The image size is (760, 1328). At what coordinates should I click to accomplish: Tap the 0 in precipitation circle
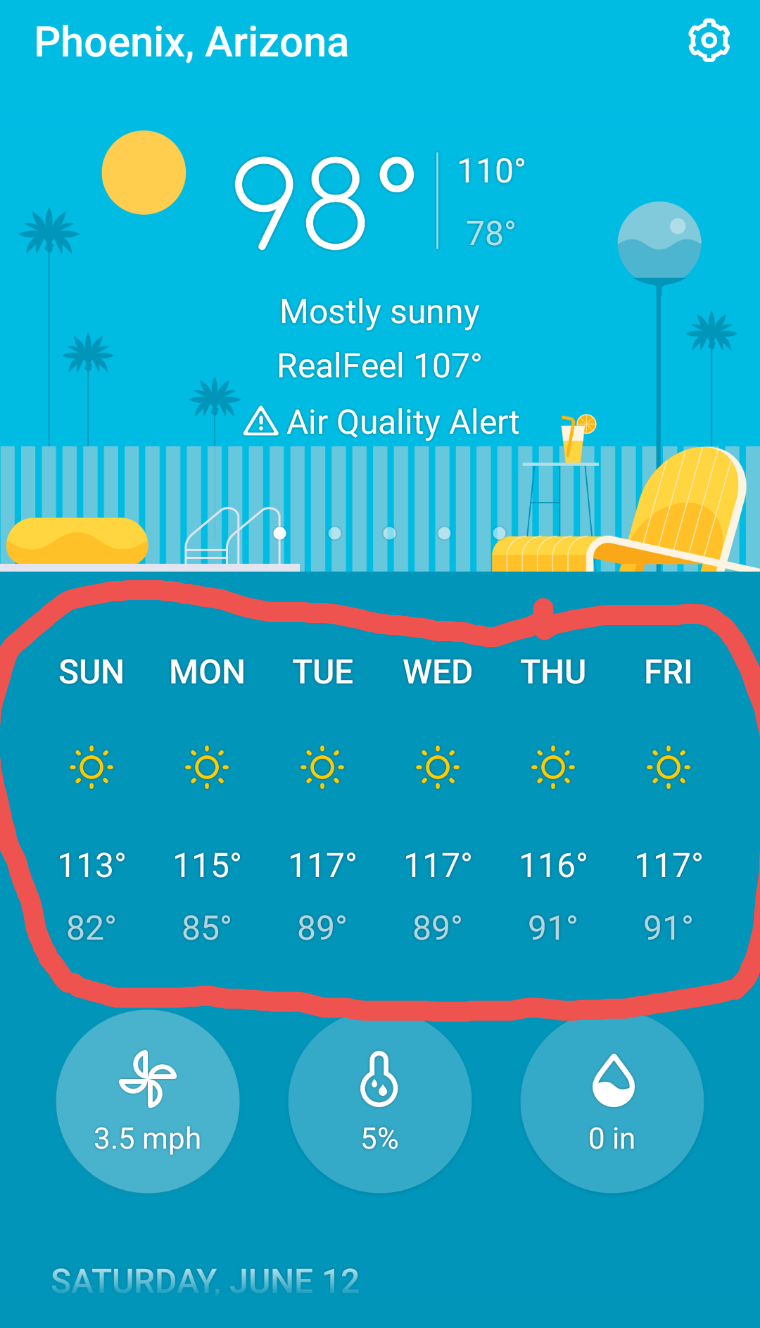(612, 1101)
